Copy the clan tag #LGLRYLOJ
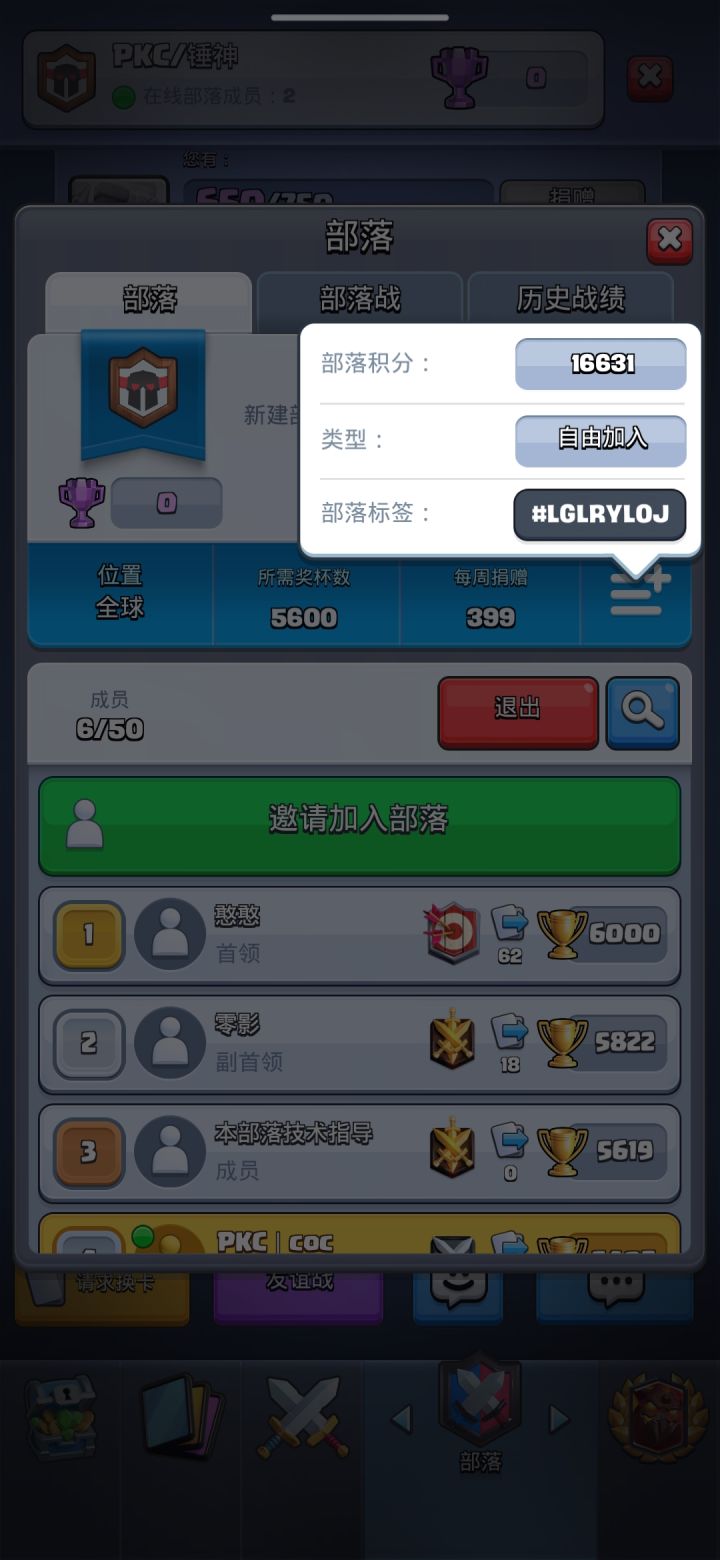The width and height of the screenshot is (720, 1560). click(599, 515)
